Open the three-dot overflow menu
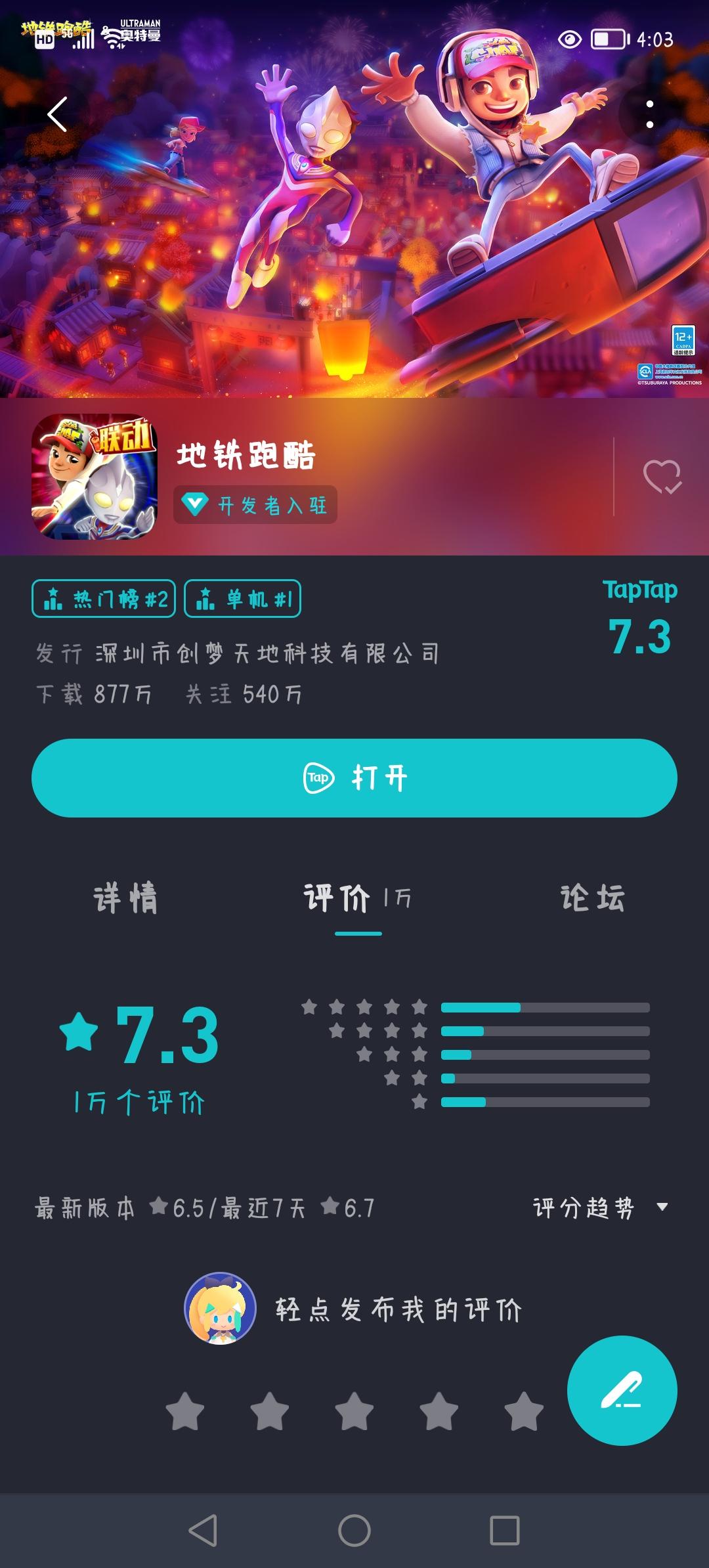 click(x=649, y=114)
